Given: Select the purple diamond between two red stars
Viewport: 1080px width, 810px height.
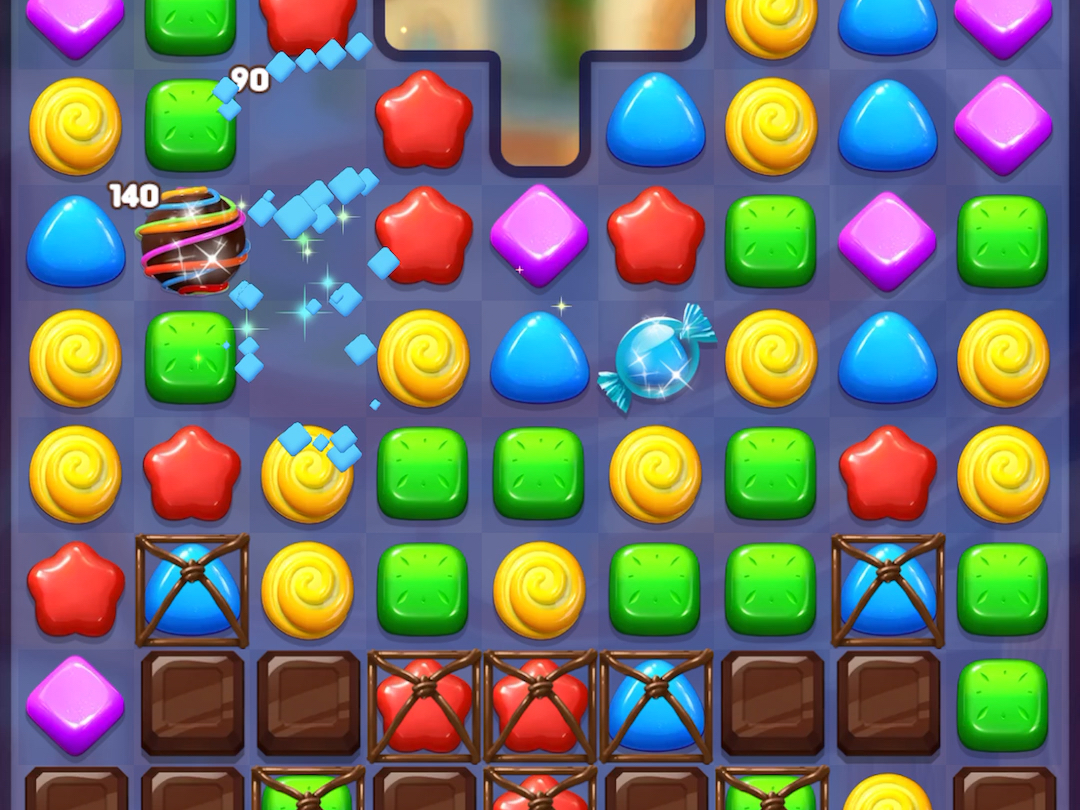Looking at the screenshot, I should (539, 236).
